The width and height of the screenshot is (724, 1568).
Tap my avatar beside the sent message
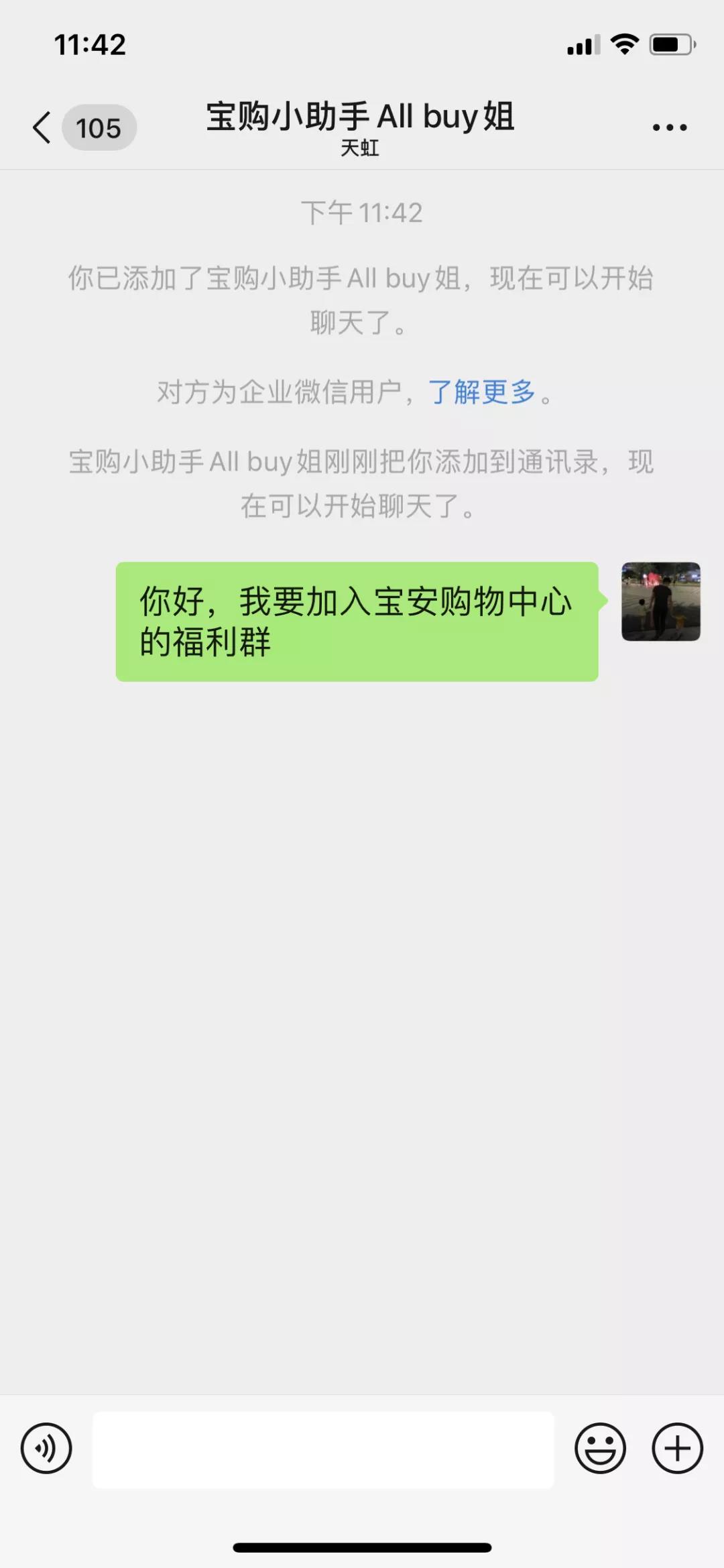(x=660, y=601)
